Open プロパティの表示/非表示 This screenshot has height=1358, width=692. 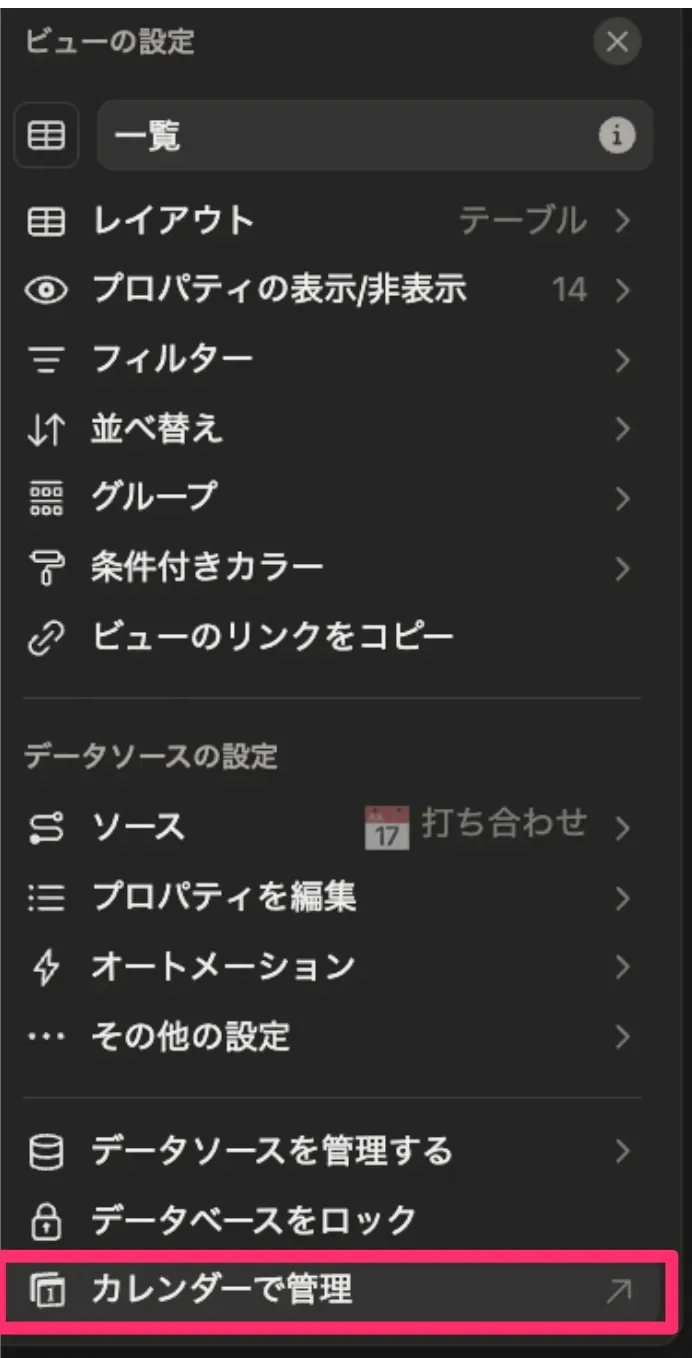(x=330, y=290)
